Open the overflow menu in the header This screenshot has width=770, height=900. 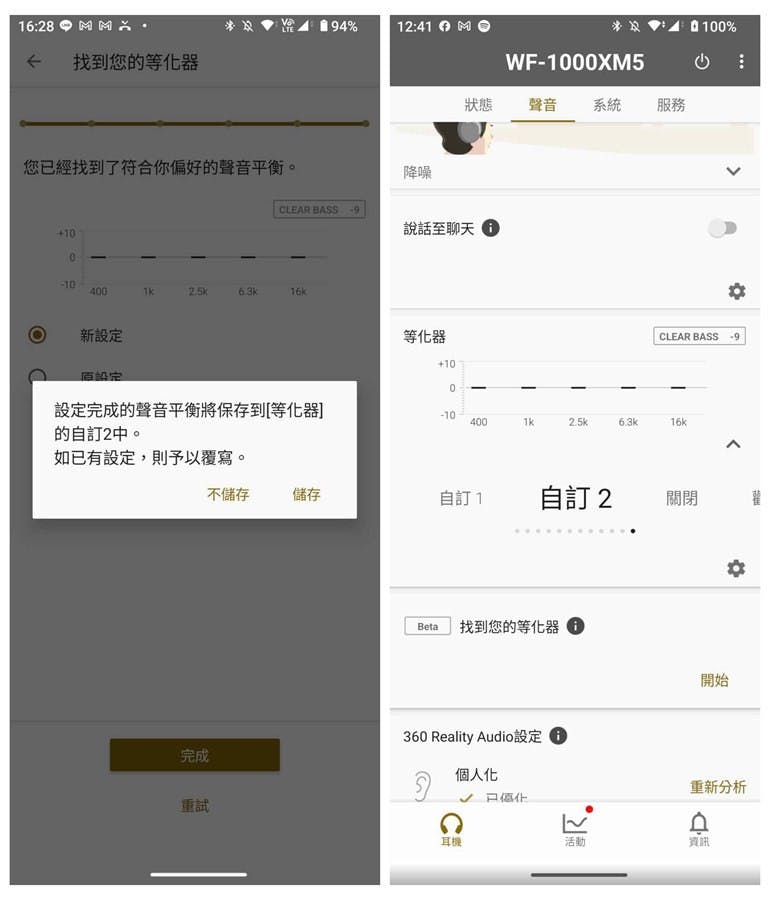click(741, 62)
